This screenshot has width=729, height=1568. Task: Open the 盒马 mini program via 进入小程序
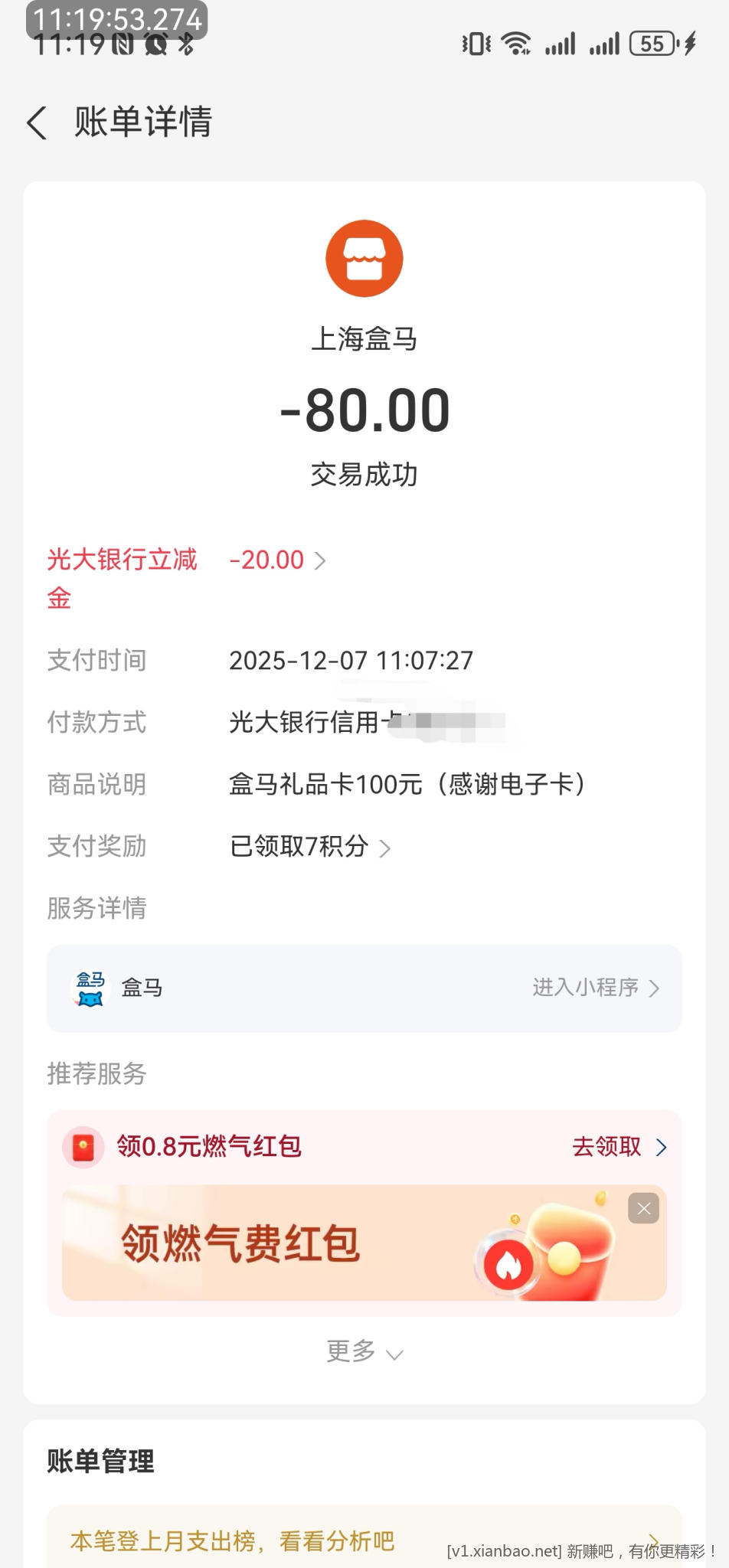pyautogui.click(x=596, y=988)
